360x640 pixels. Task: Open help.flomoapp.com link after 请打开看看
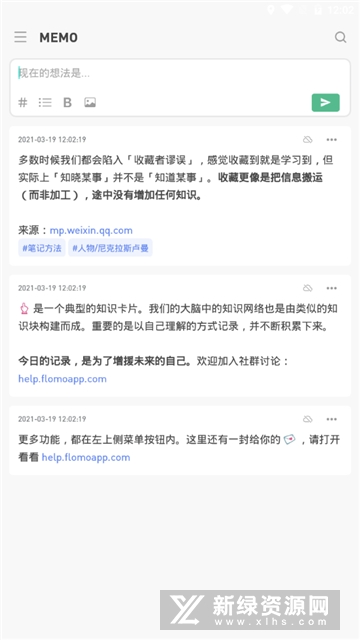click(x=86, y=457)
